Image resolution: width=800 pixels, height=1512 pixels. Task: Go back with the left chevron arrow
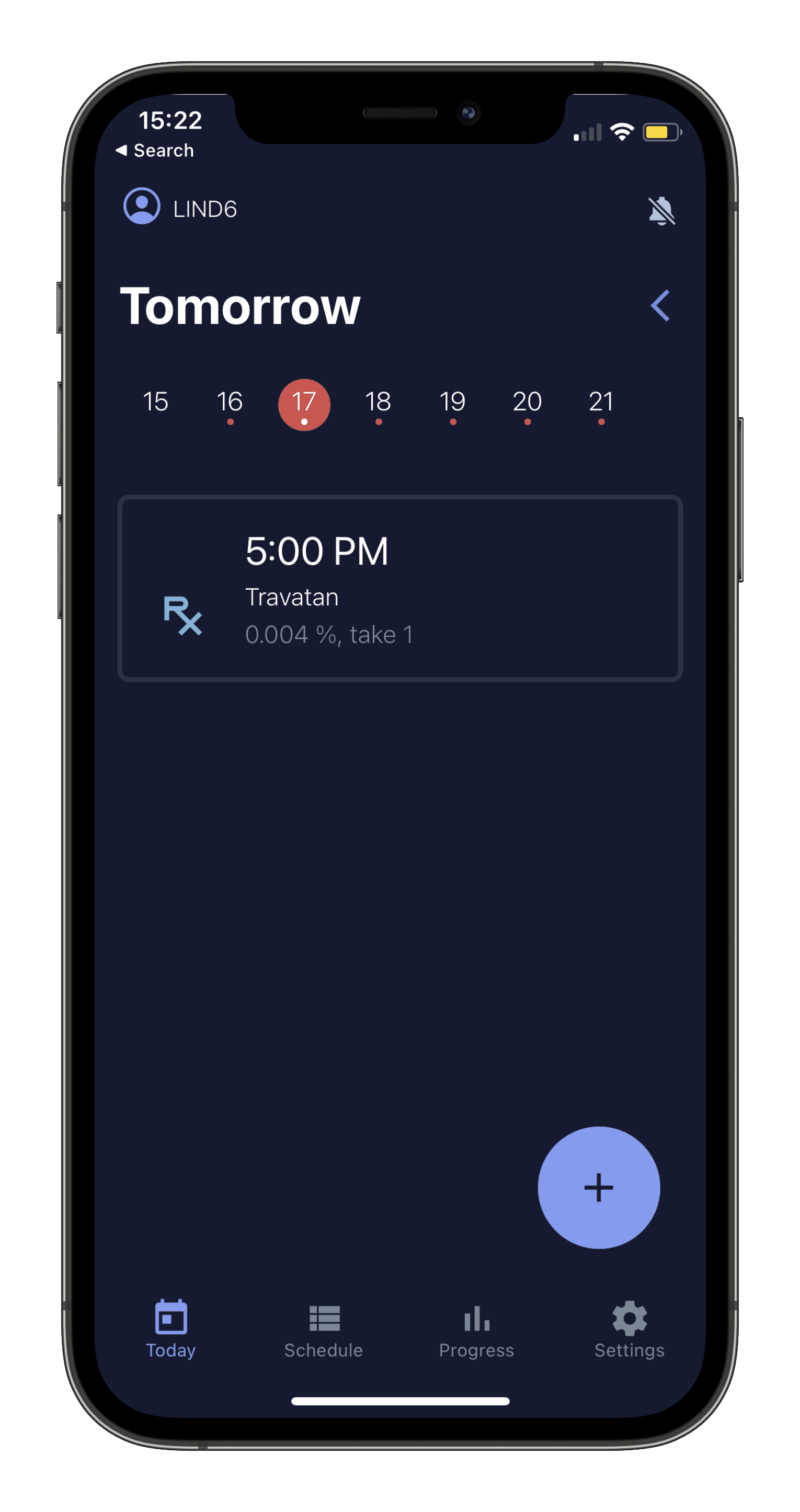660,306
